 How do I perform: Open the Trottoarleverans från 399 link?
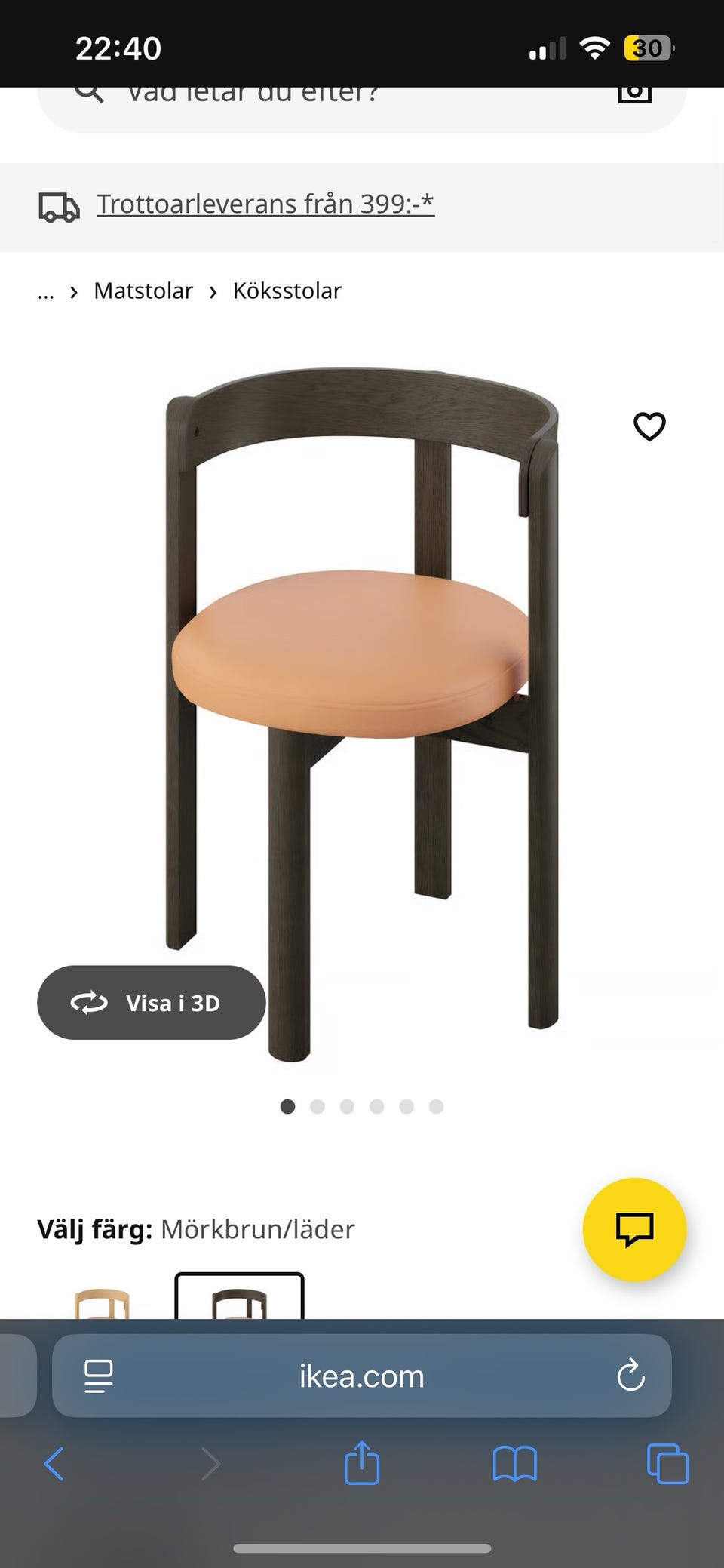tap(265, 204)
